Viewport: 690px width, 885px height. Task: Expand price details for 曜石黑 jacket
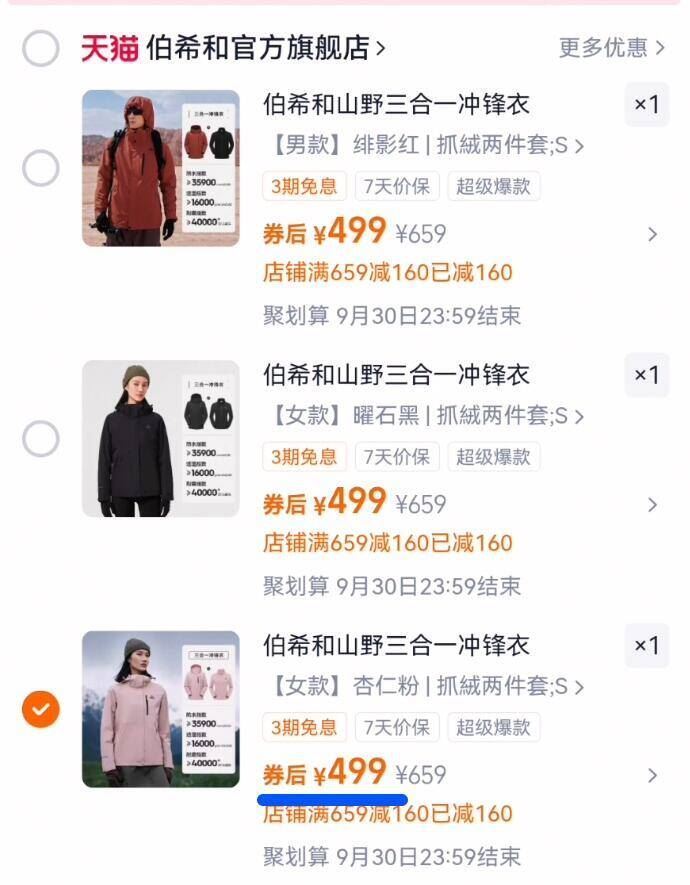653,505
